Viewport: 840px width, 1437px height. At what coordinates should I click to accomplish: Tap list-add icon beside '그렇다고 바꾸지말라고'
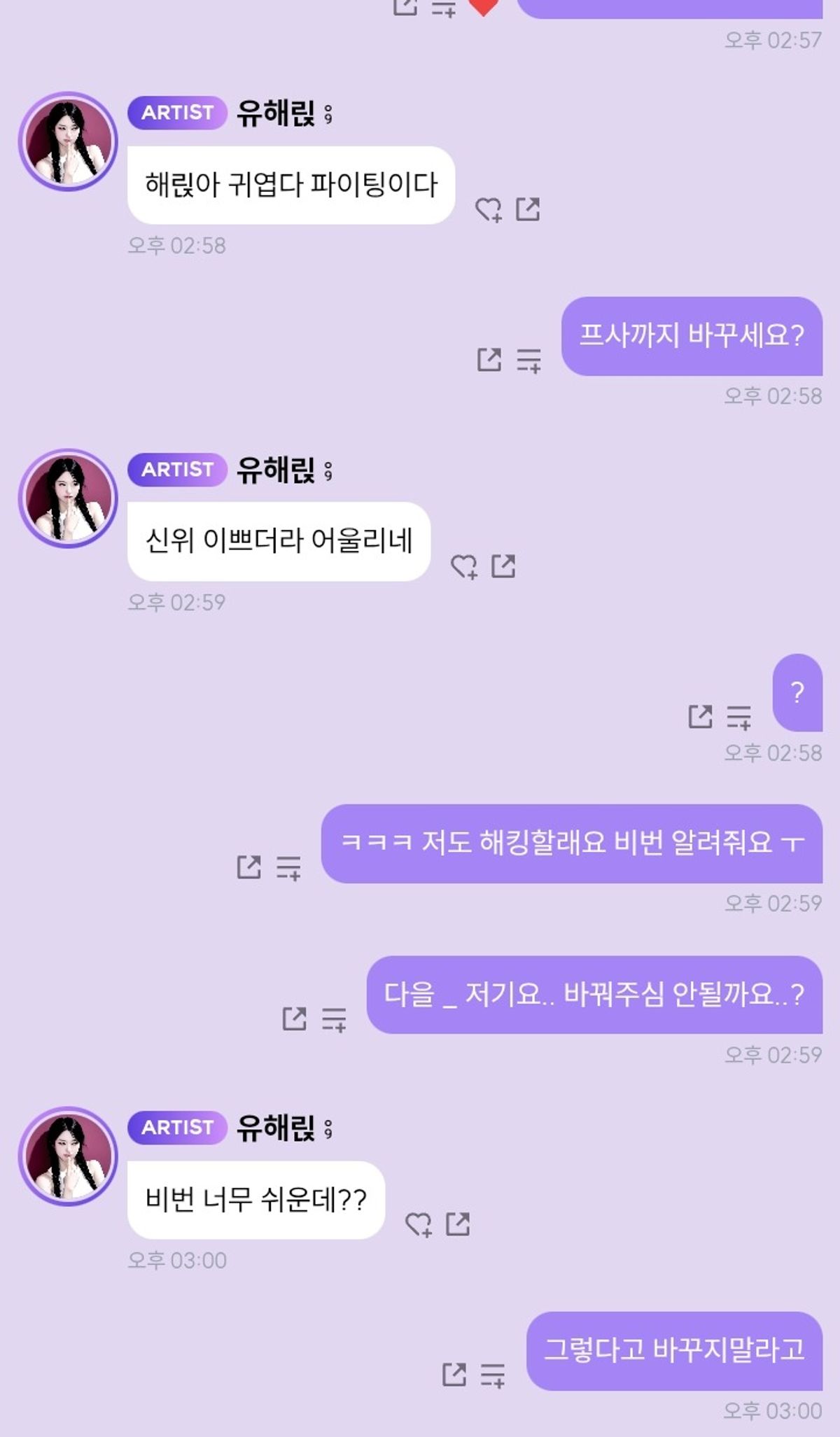(x=493, y=1375)
